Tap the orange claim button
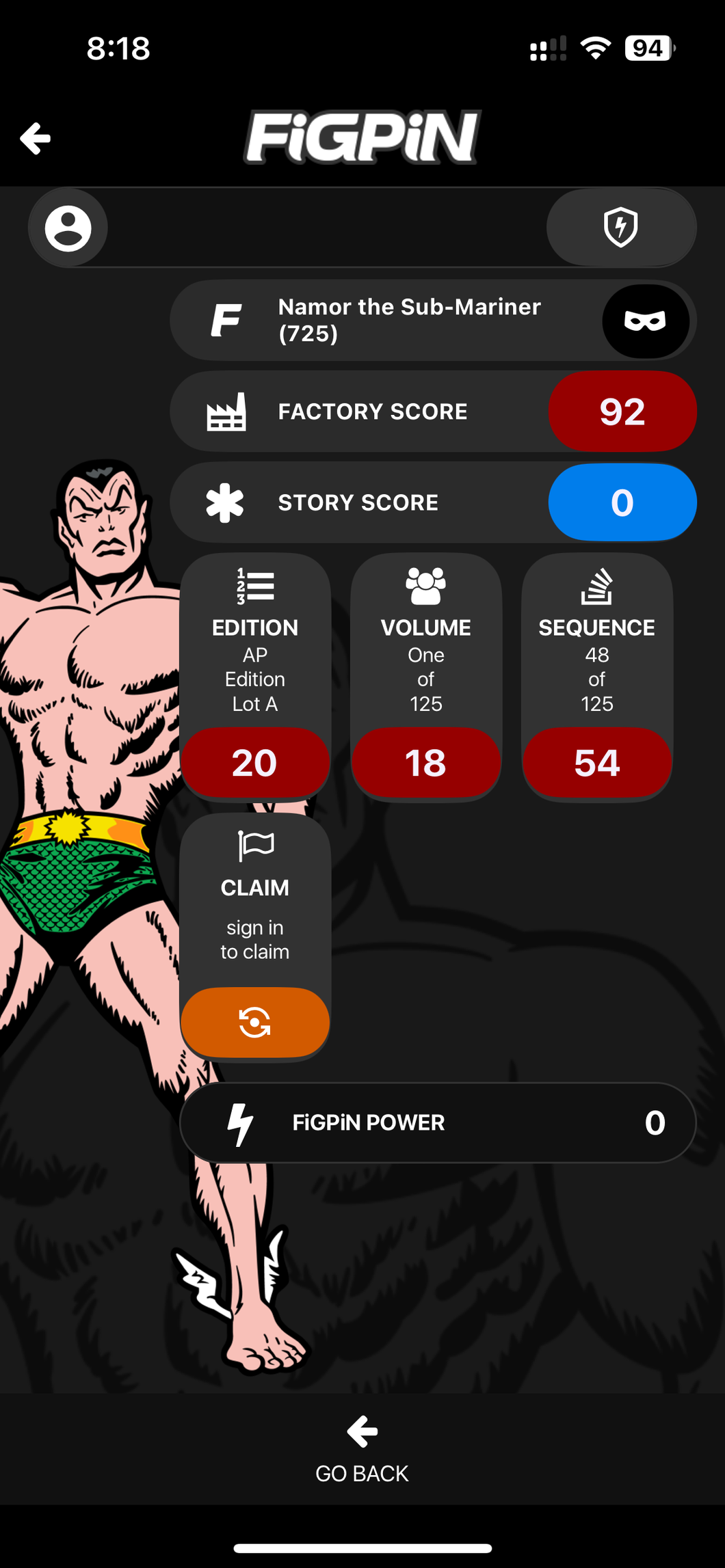This screenshot has width=725, height=1568. 255,1022
